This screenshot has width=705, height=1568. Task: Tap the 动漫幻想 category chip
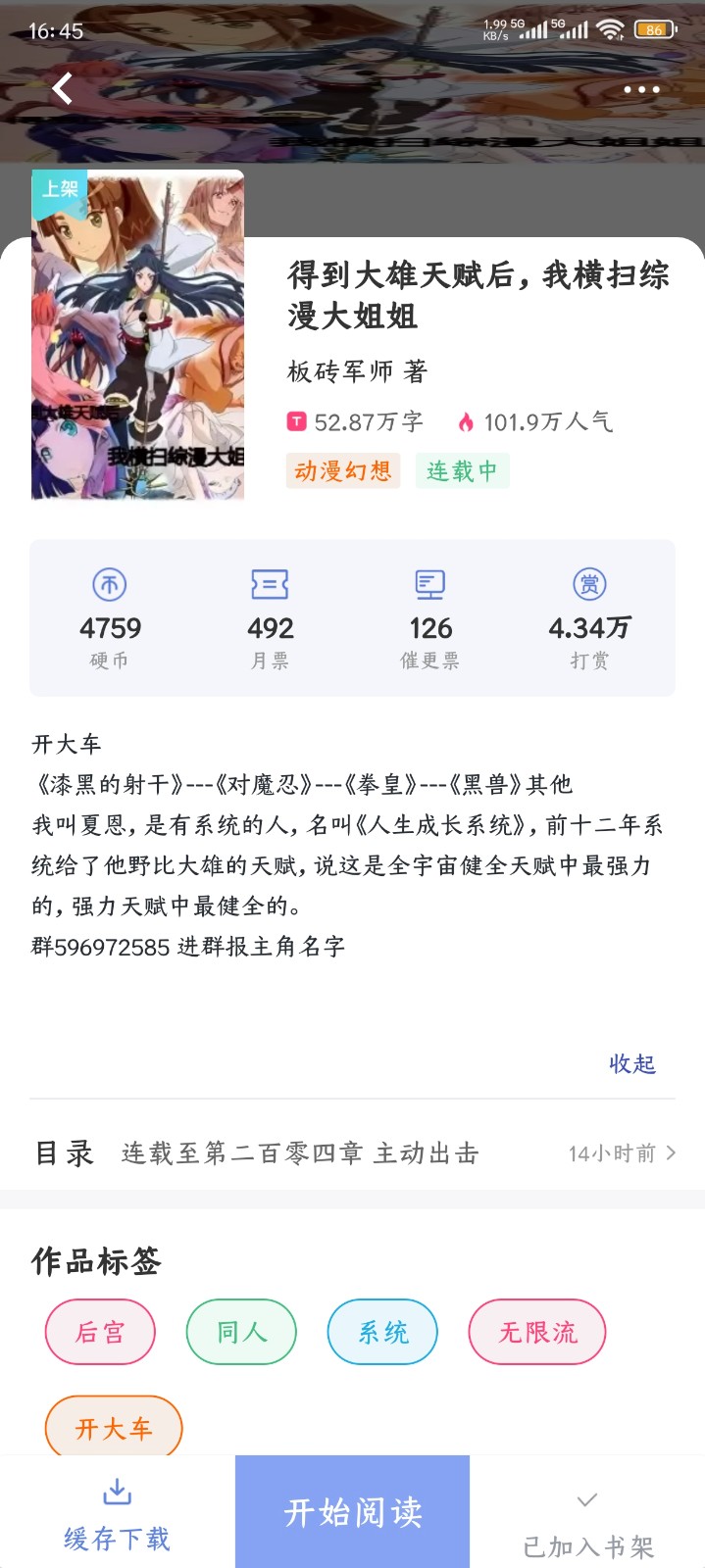tap(343, 471)
